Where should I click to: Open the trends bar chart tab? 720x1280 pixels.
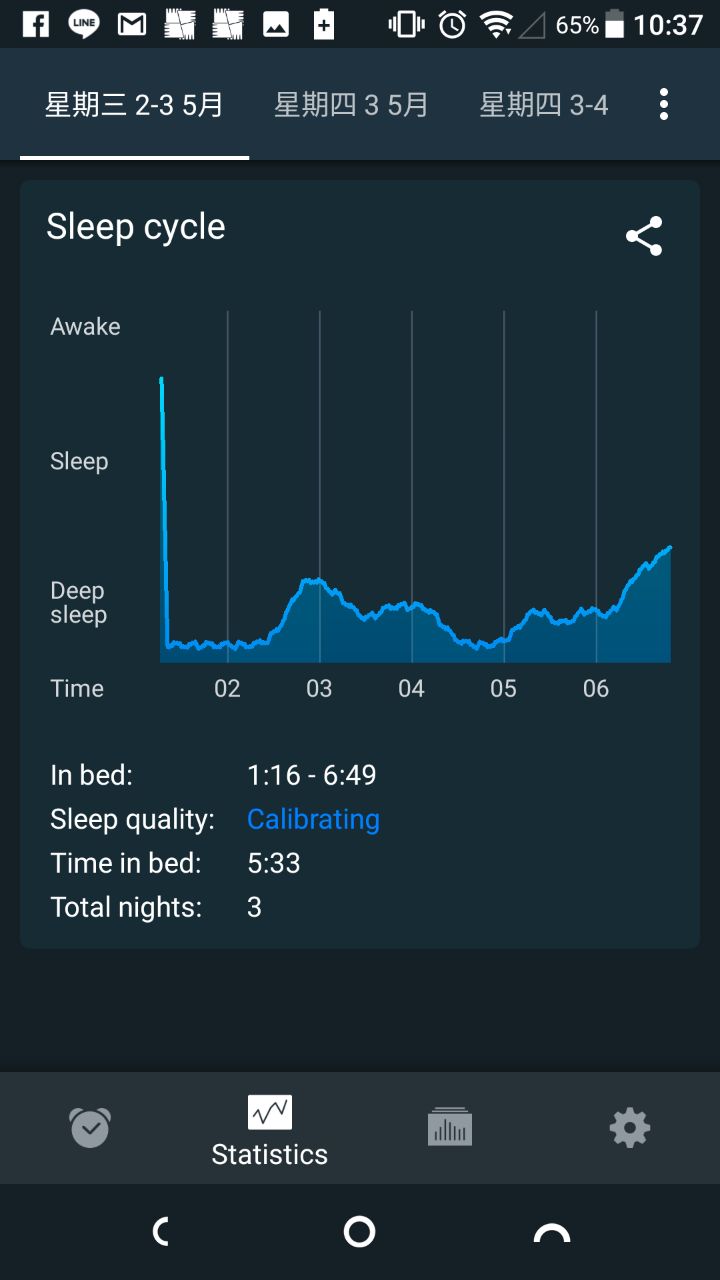tap(450, 1128)
